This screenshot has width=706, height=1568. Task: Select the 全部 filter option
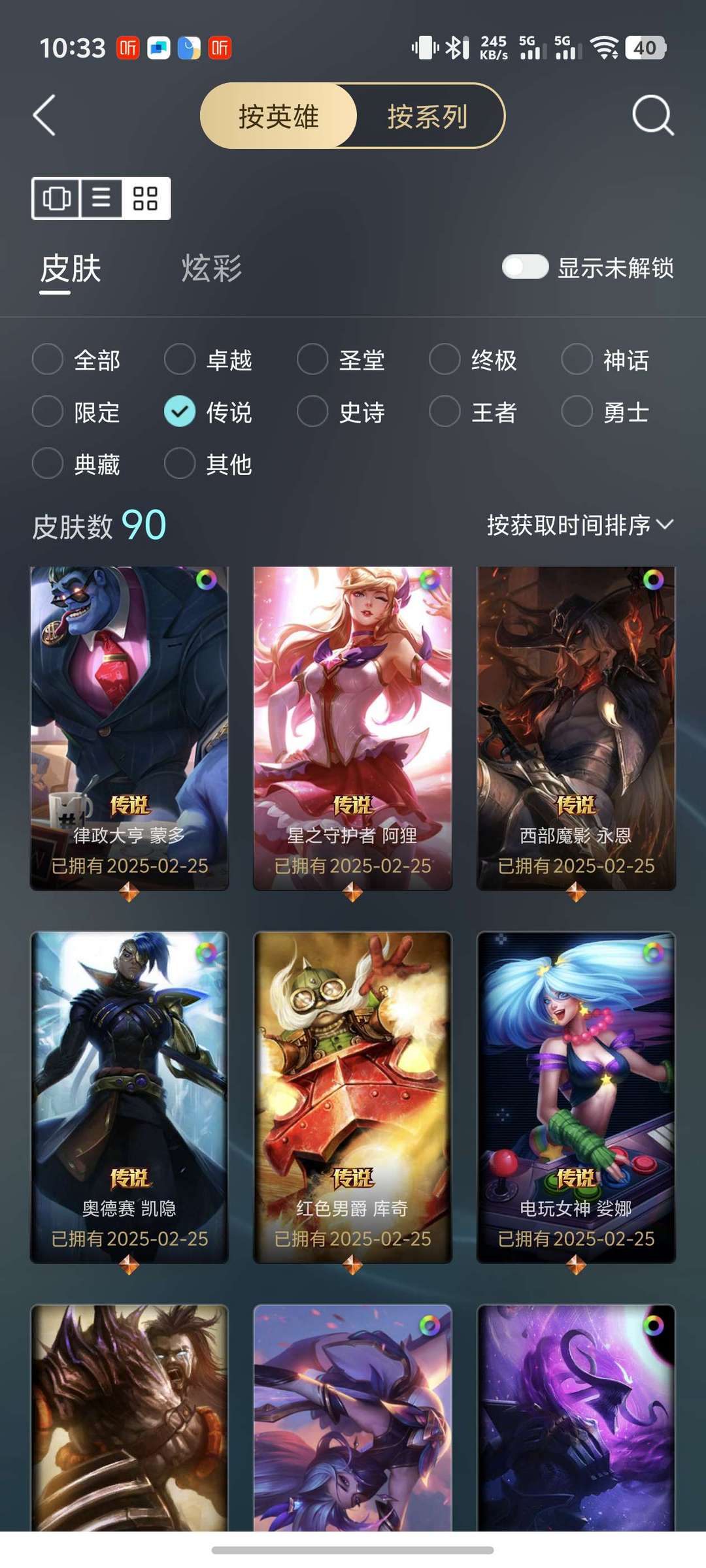(x=76, y=359)
